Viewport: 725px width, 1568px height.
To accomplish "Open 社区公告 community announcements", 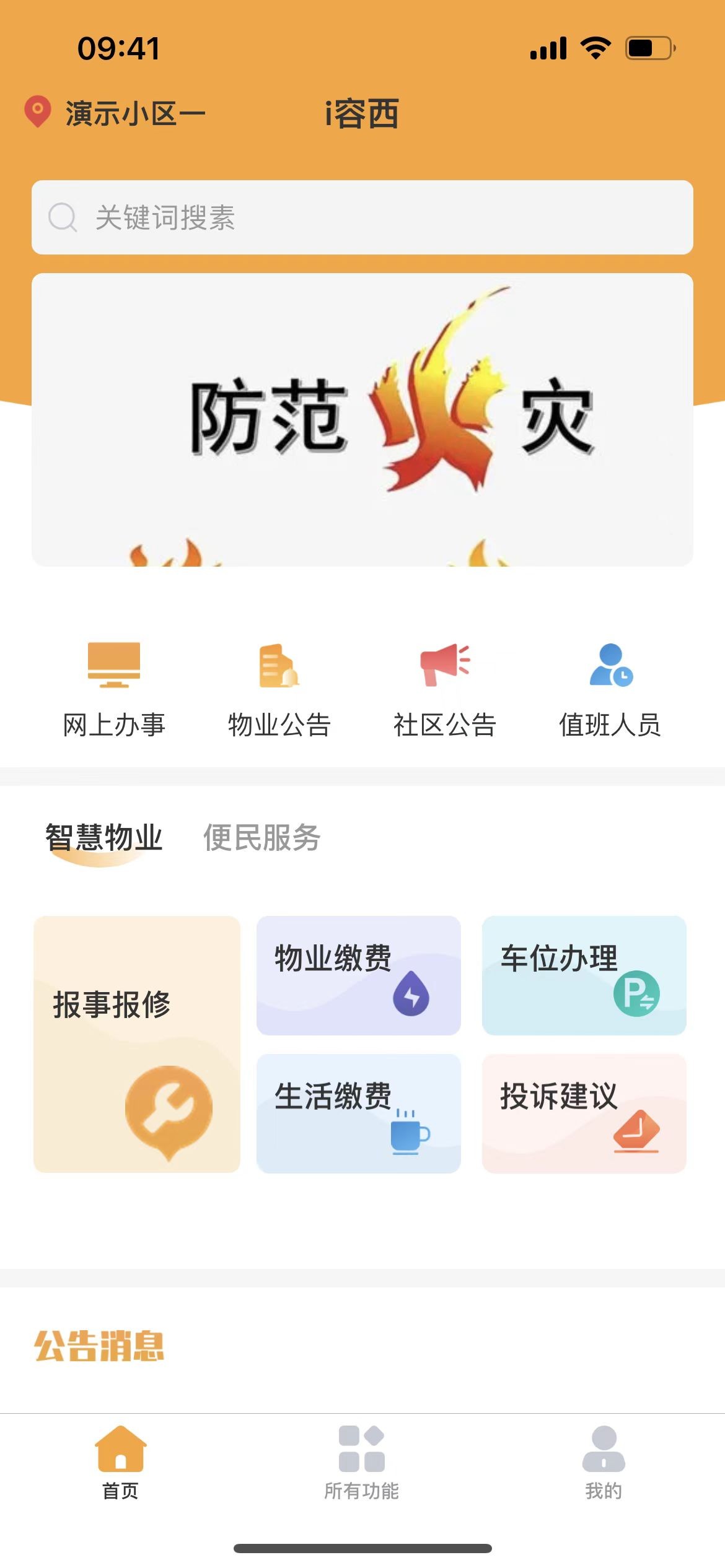I will click(445, 690).
